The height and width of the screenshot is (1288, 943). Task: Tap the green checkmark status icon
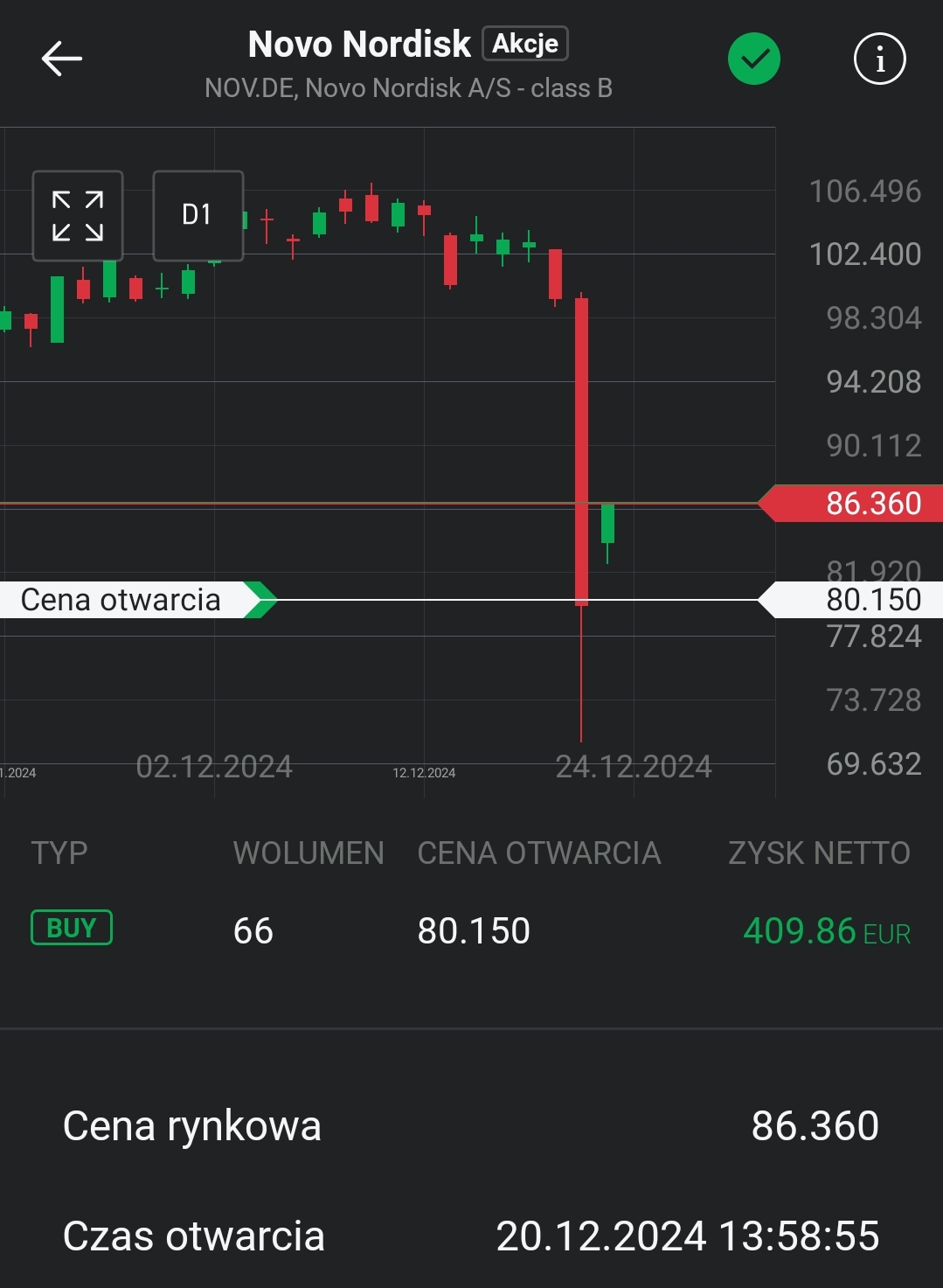753,59
